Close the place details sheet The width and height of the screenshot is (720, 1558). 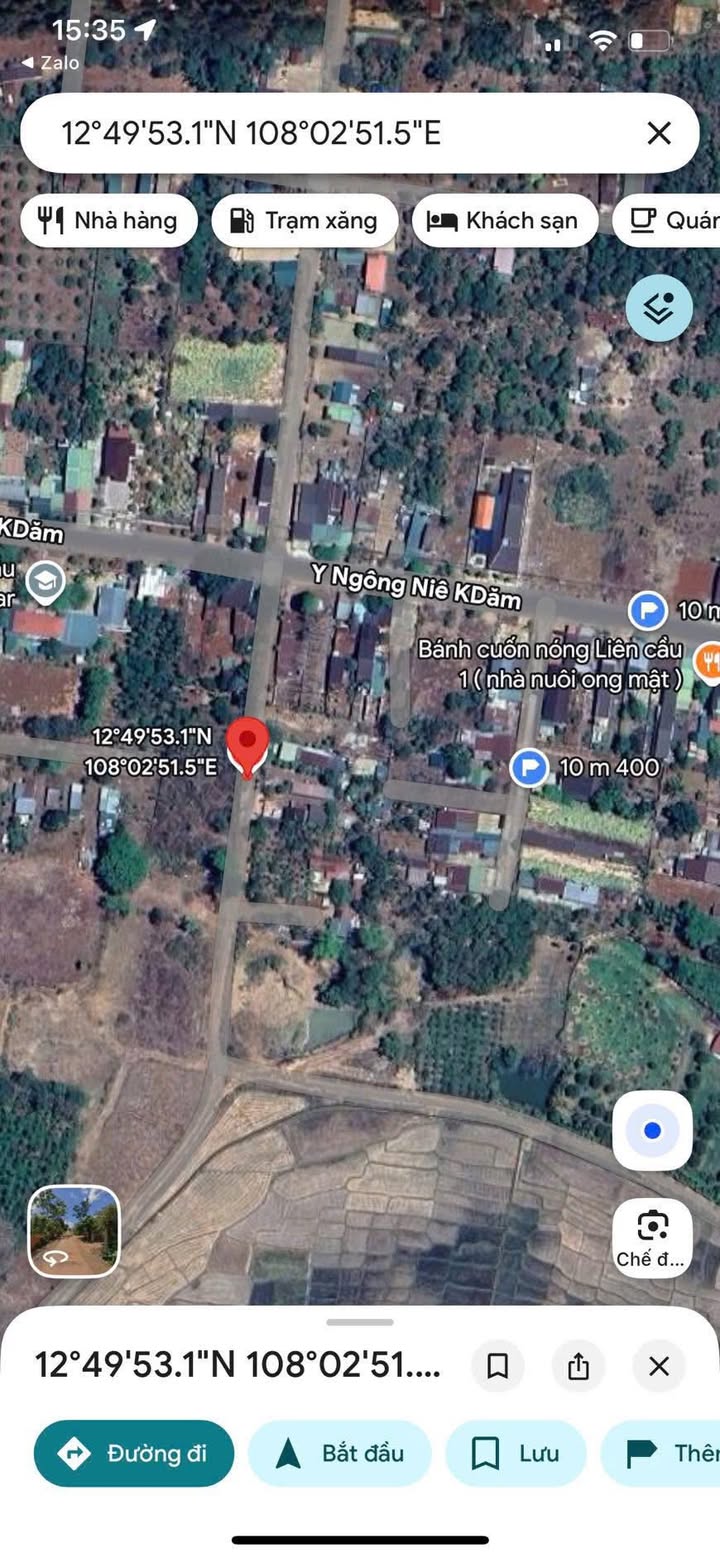(658, 1366)
